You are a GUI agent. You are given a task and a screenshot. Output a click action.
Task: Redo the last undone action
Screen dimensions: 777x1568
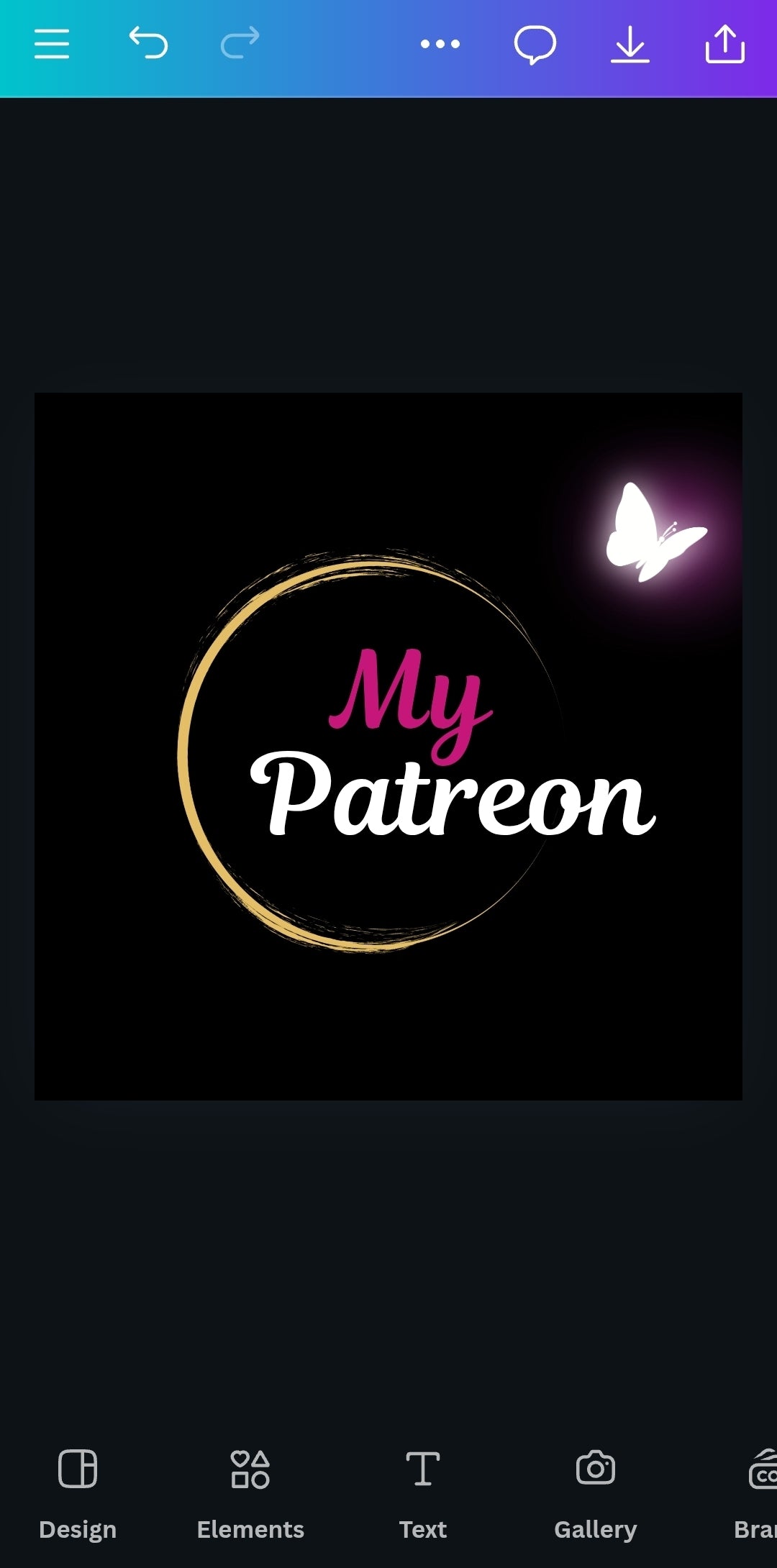(240, 43)
